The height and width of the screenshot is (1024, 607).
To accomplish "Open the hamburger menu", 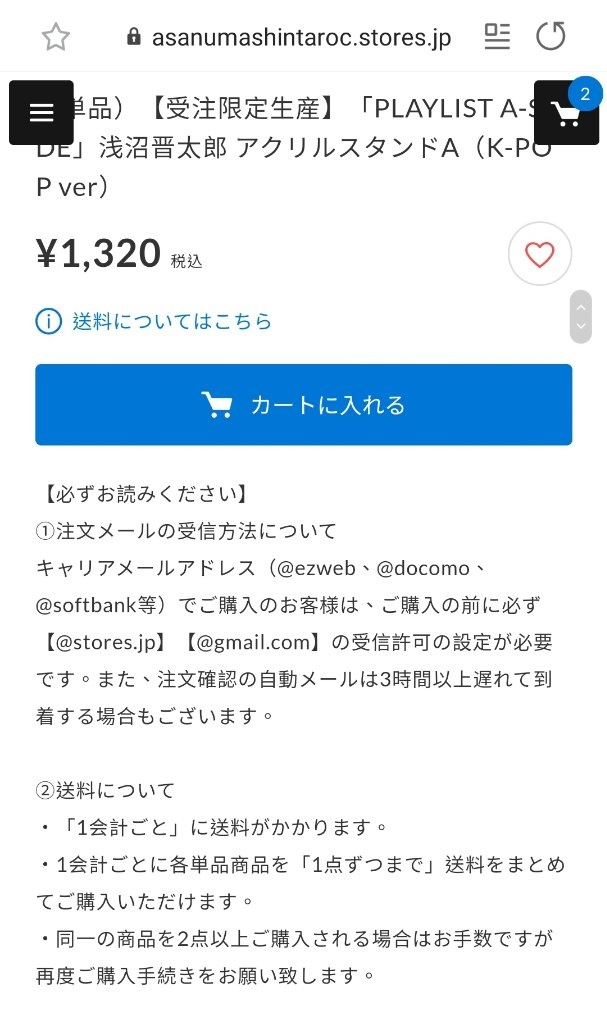I will coord(41,112).
